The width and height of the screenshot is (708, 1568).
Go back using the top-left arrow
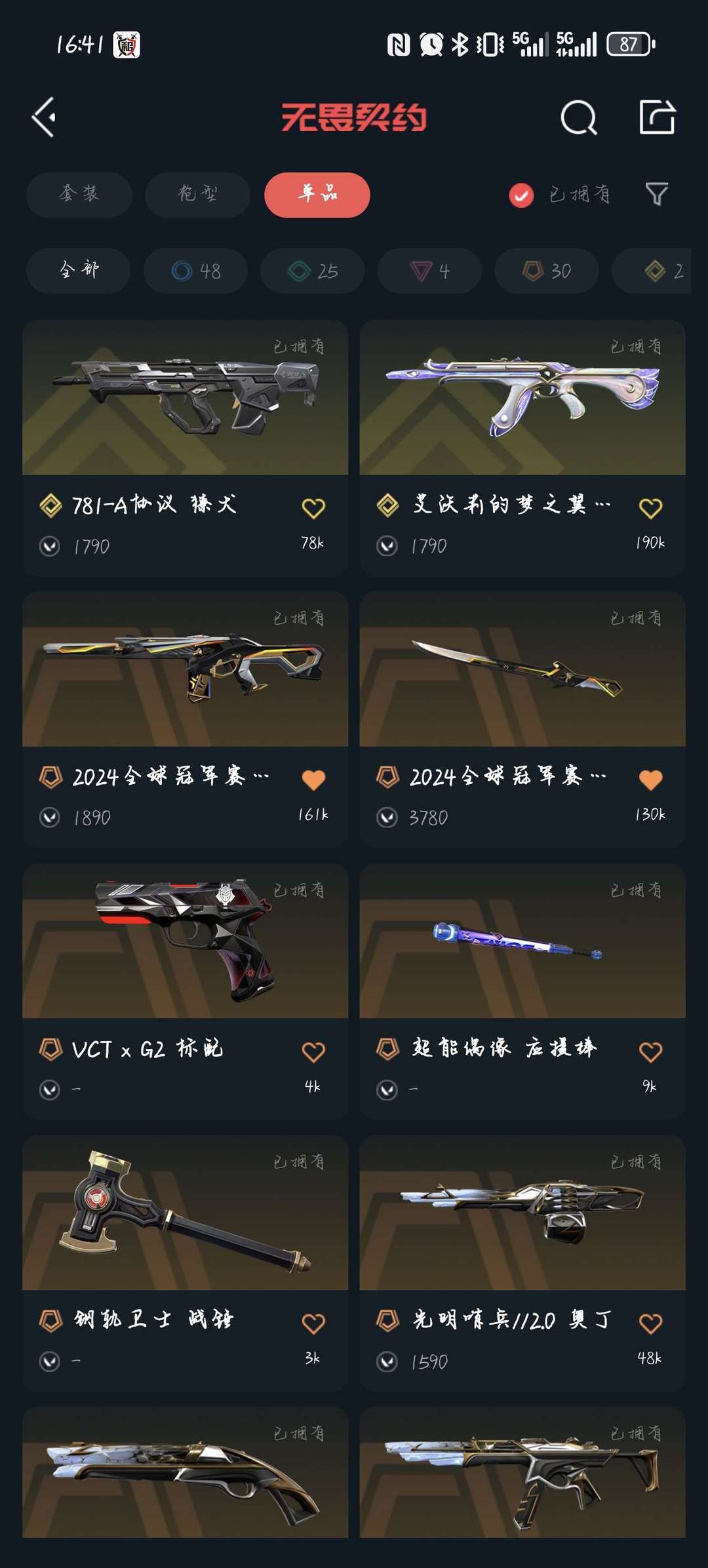pyautogui.click(x=45, y=117)
